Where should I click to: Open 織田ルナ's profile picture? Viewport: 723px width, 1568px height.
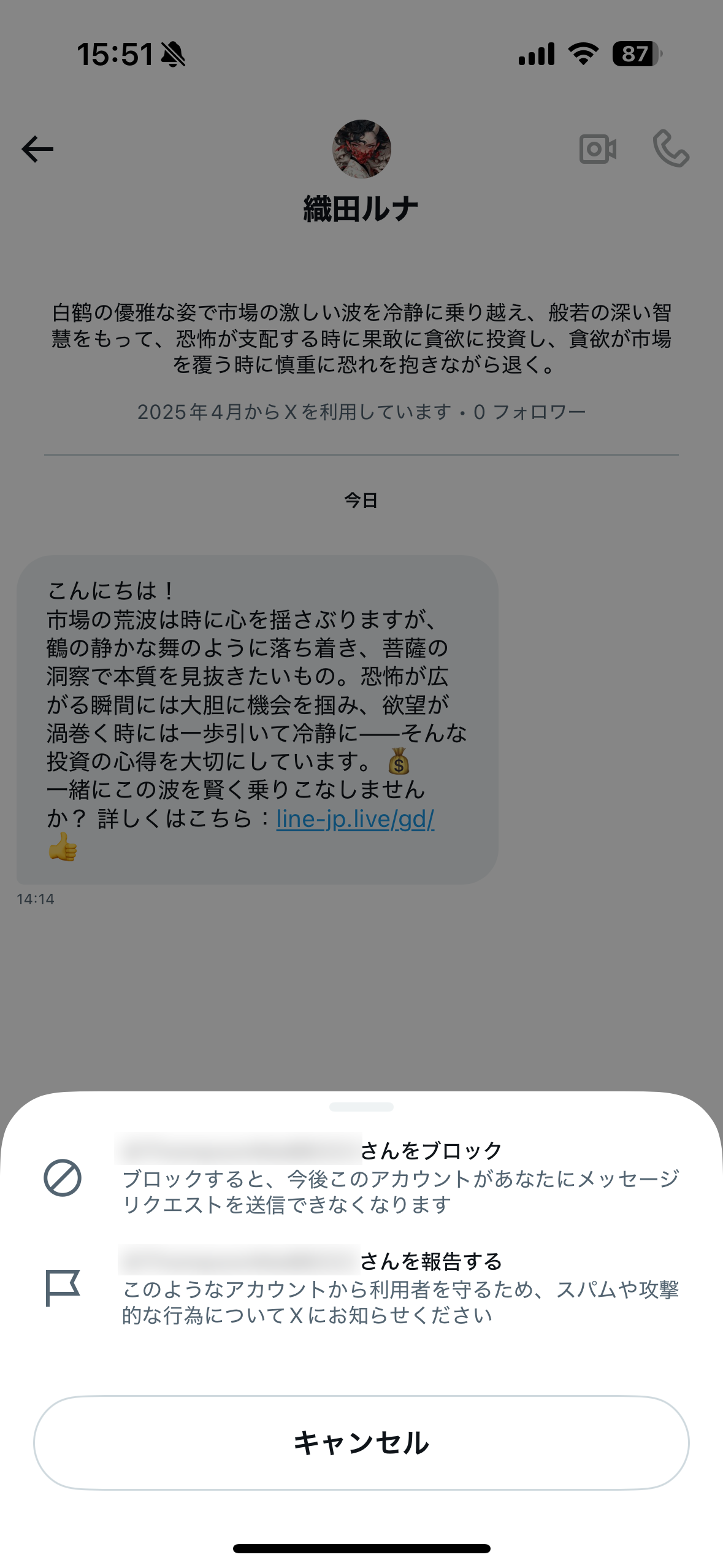(361, 149)
